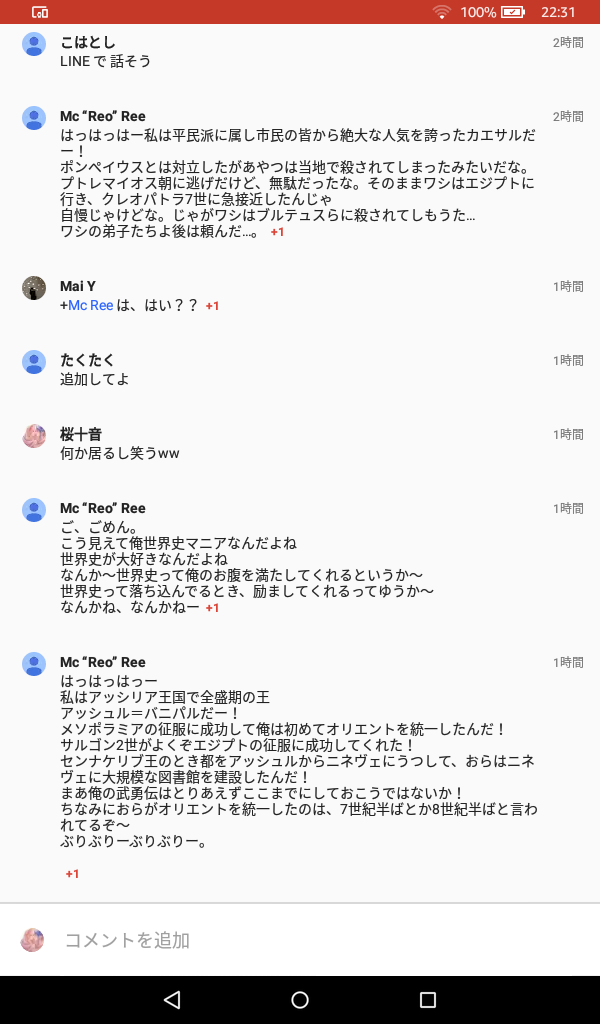Viewport: 600px width, 1024px height.
Task: View 桜十音's profile picture
Action: click(x=34, y=436)
